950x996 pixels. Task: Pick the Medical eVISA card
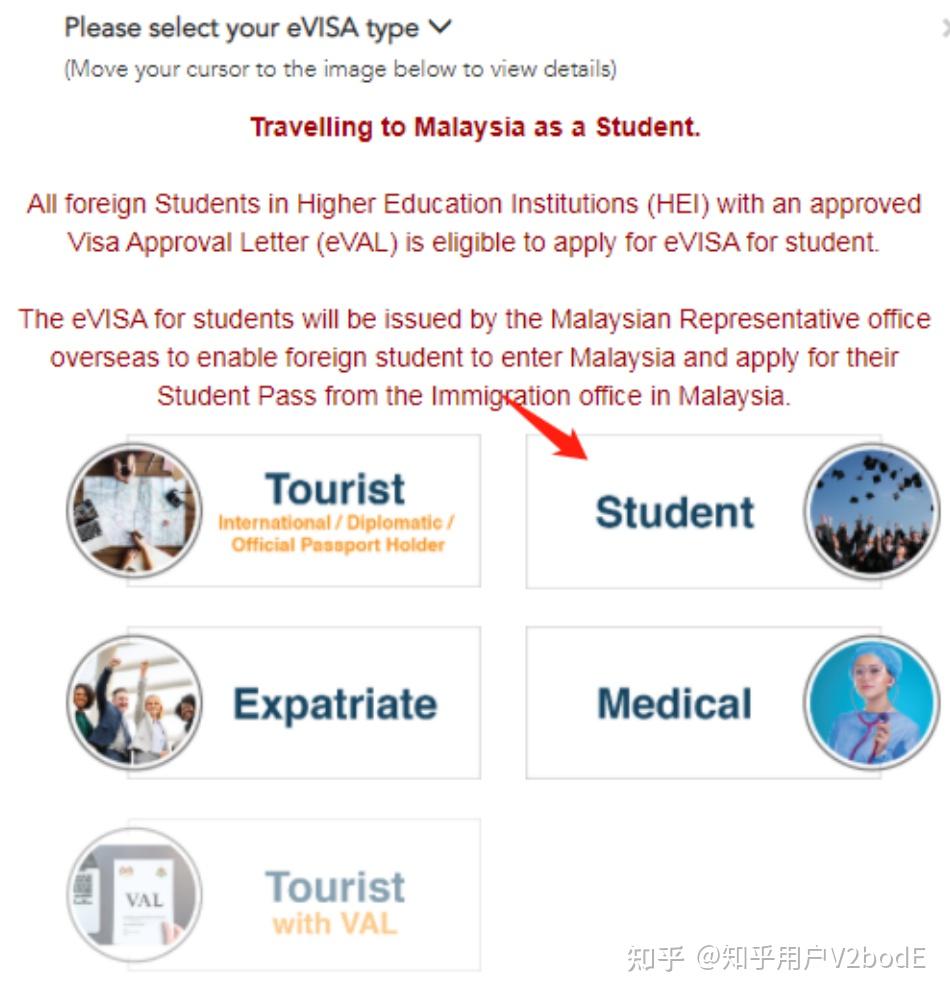702,703
